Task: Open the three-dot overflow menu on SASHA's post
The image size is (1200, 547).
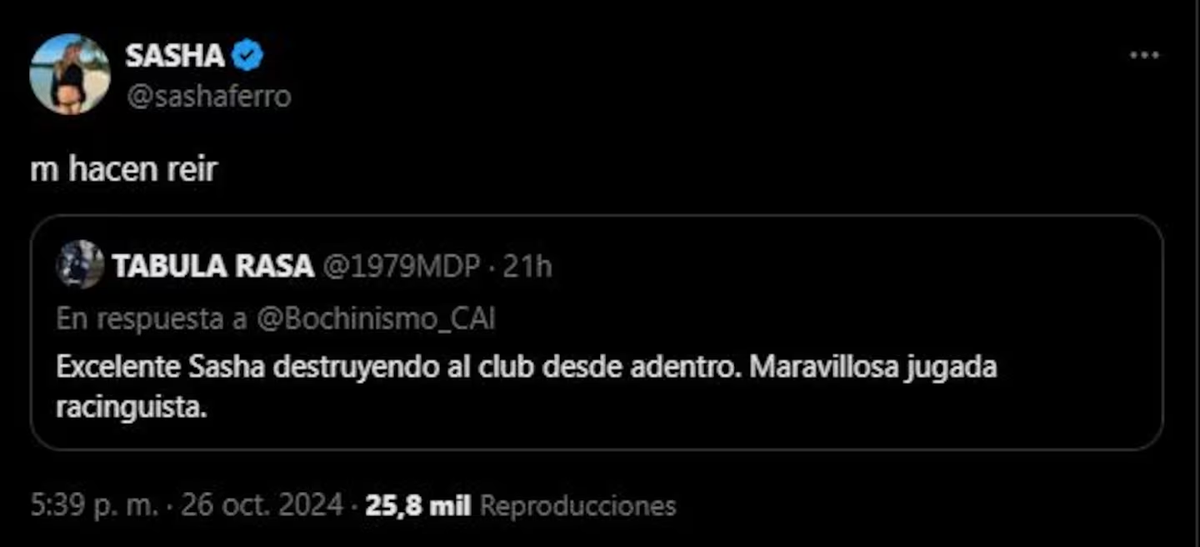Action: point(1143,55)
